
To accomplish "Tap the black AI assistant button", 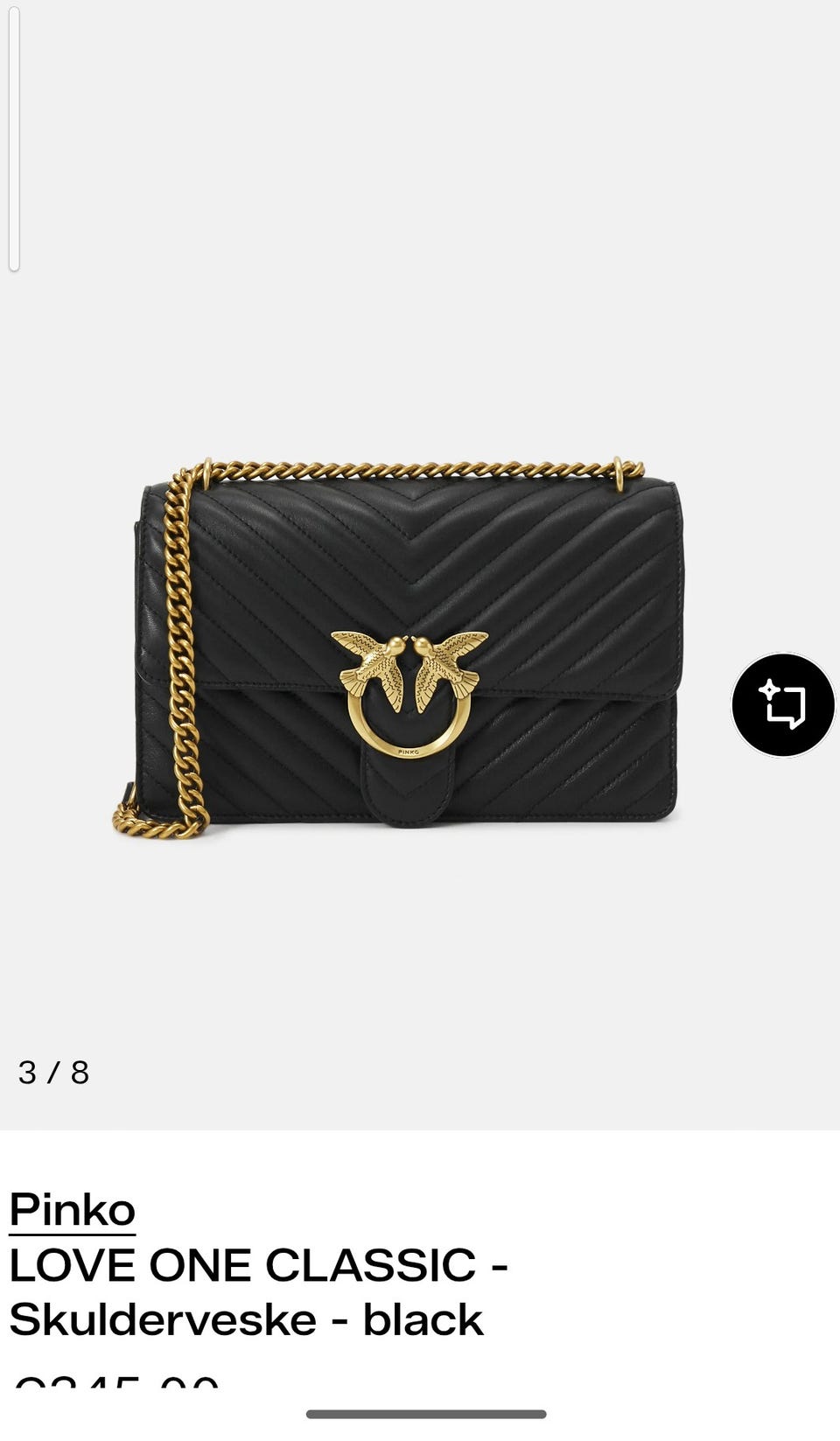I will [x=783, y=705].
